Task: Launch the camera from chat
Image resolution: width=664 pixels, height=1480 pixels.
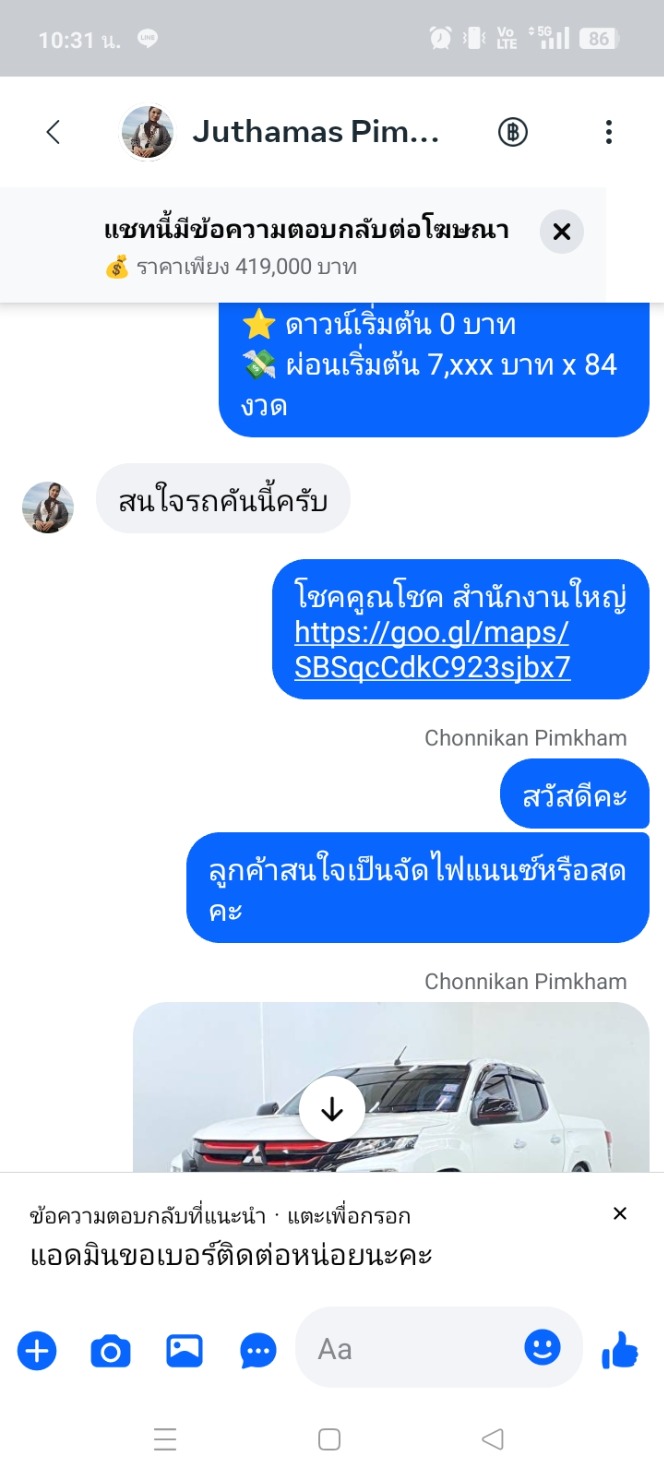Action: pos(110,1351)
